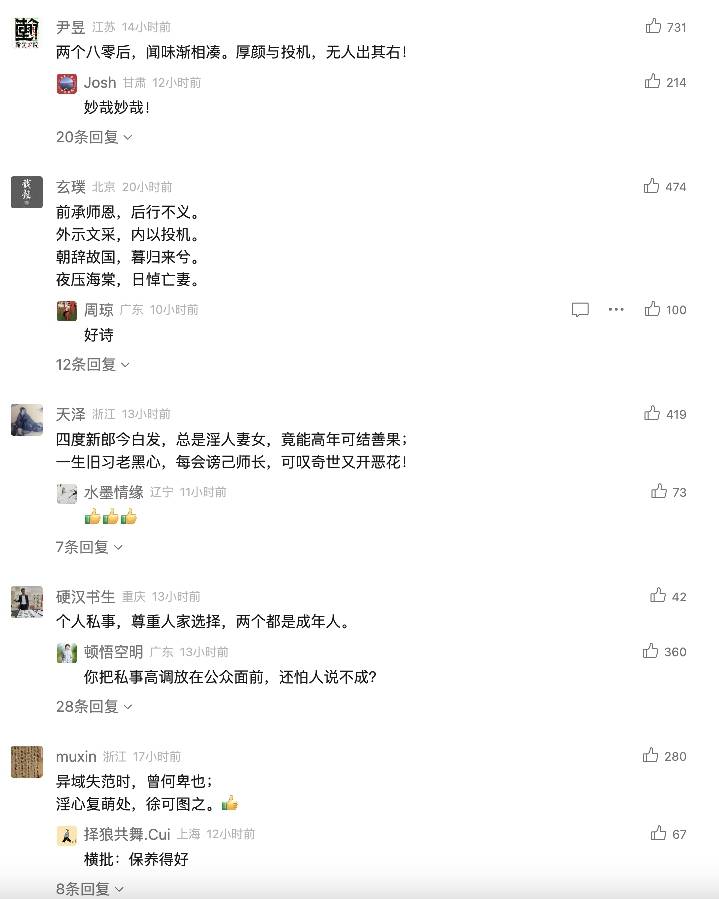Like 周琼's reply
Screen dimensions: 719x899
(x=653, y=310)
